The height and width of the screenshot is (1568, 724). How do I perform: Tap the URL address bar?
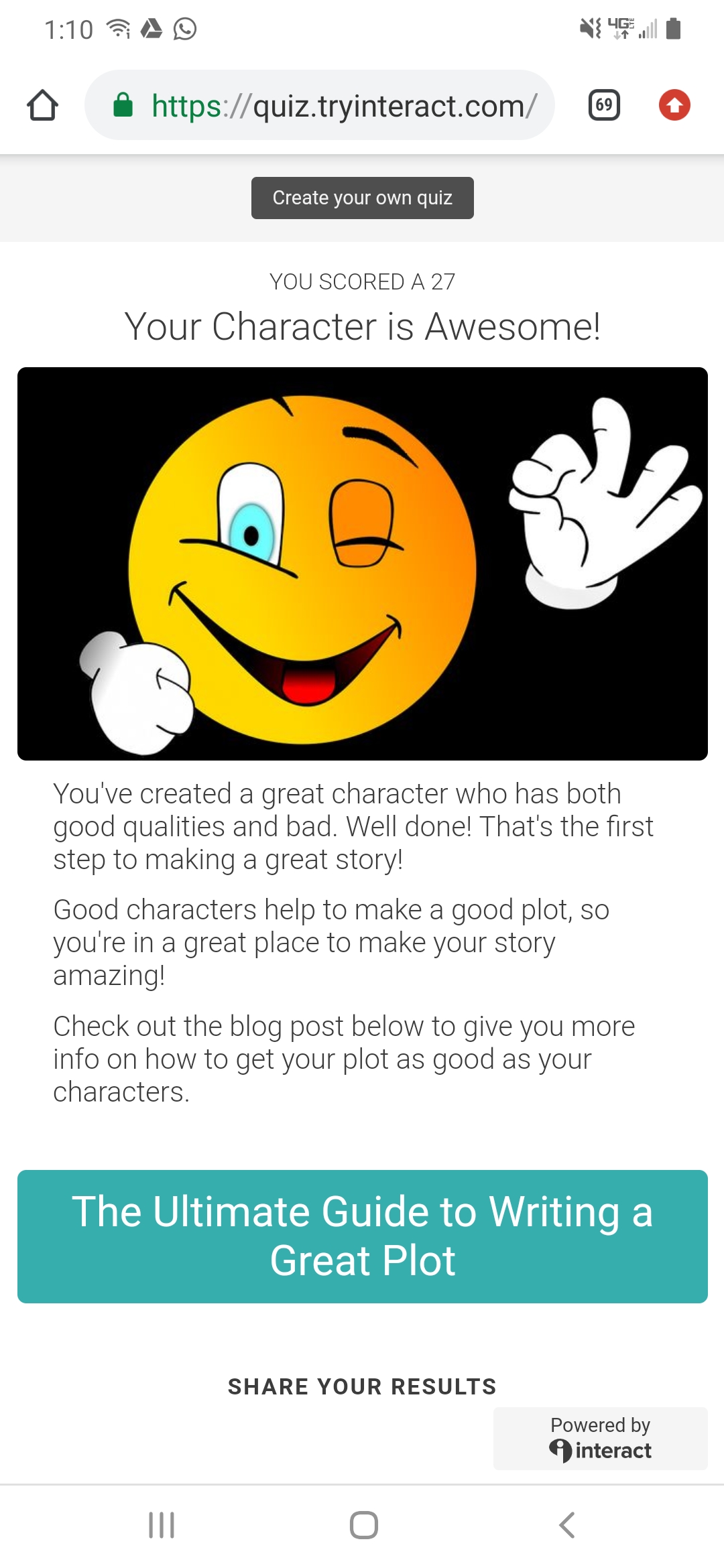pyautogui.click(x=320, y=105)
